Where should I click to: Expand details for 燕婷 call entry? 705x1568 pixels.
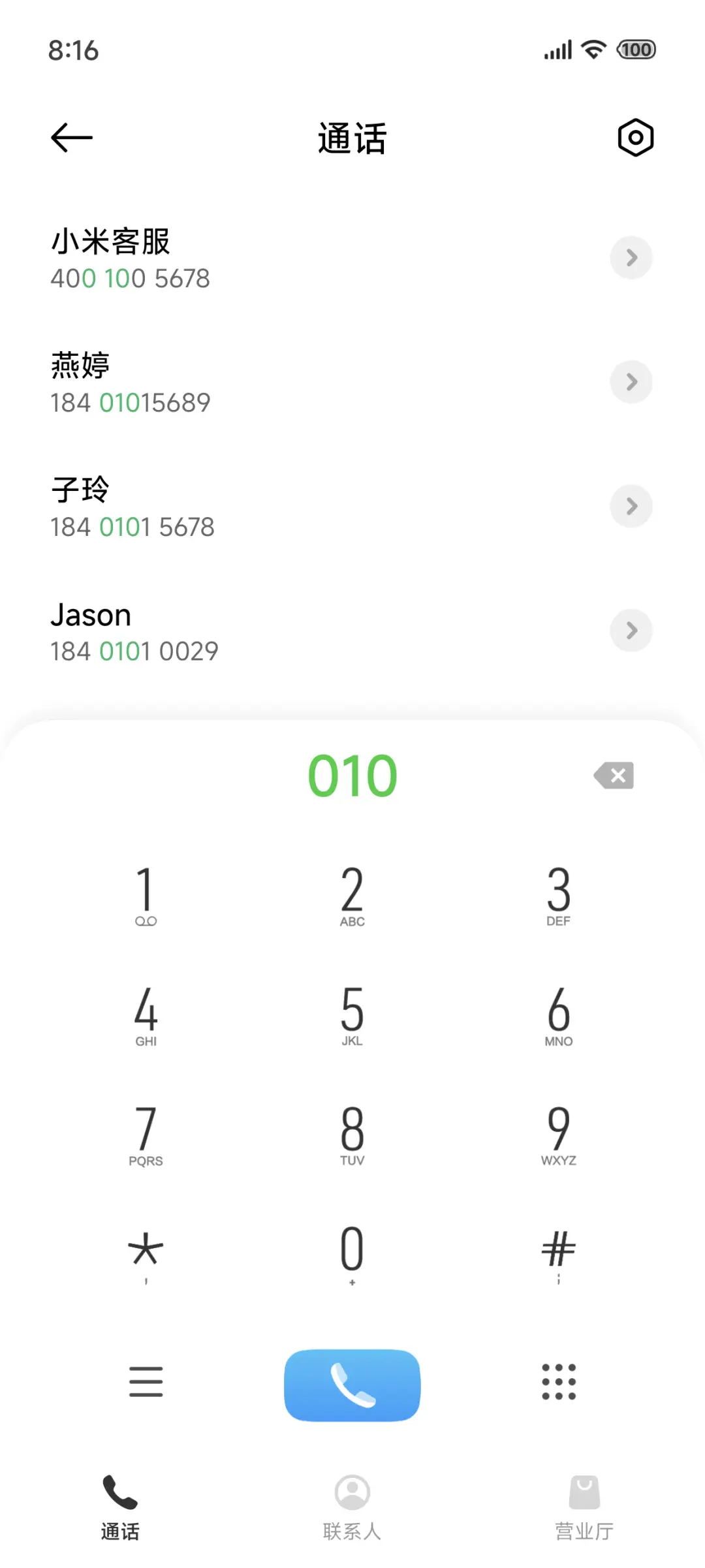pos(631,382)
